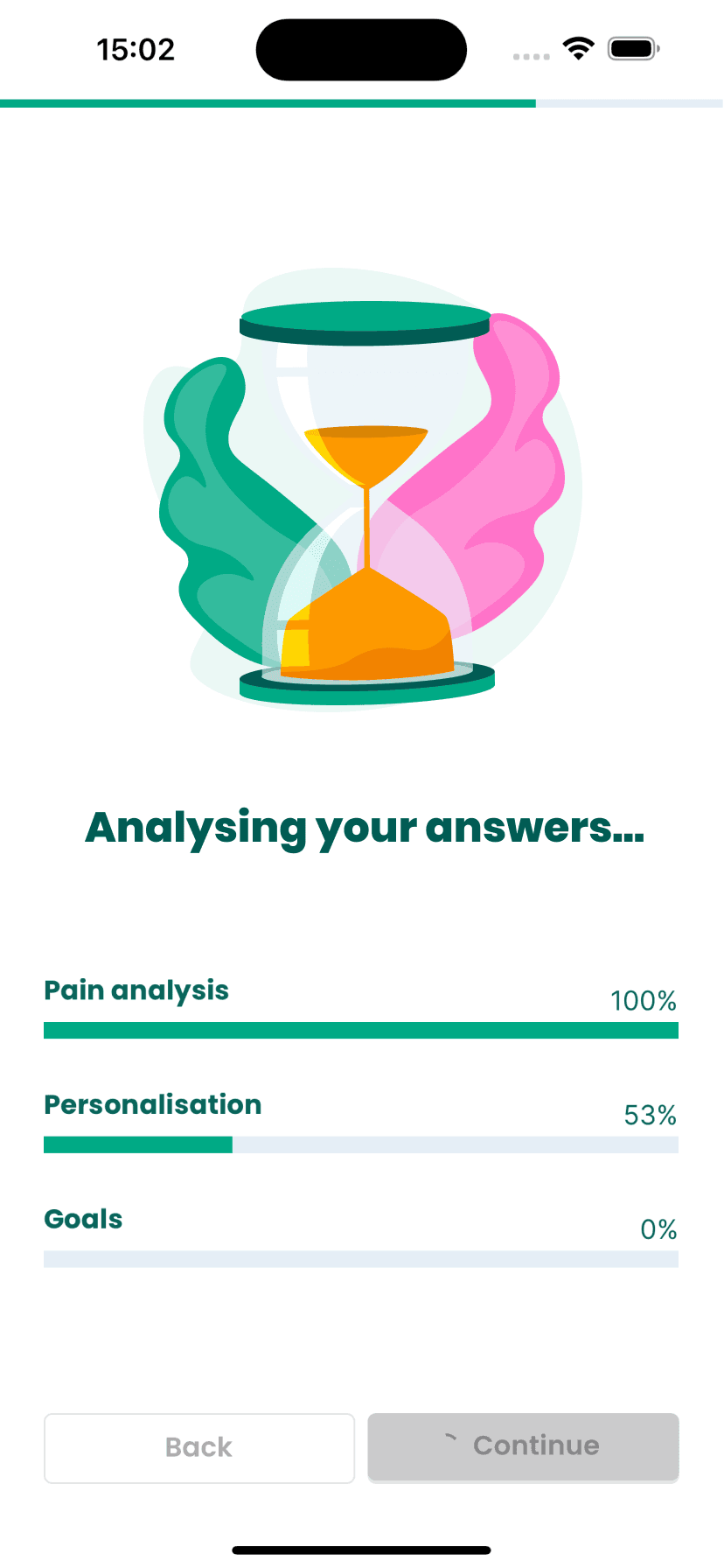Image resolution: width=724 pixels, height=1568 pixels.
Task: Select the Goals section label
Action: [x=83, y=1218]
